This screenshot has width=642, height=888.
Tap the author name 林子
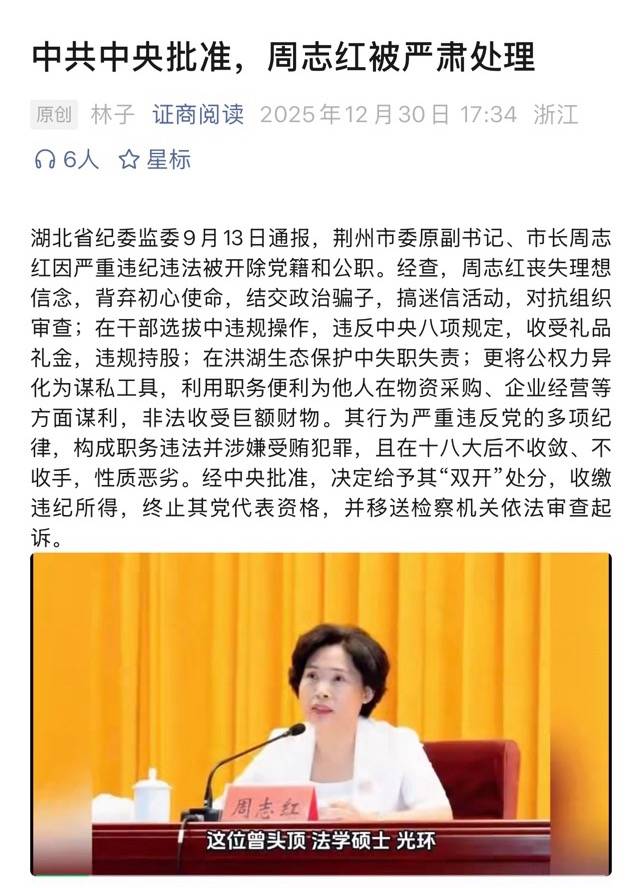112,114
